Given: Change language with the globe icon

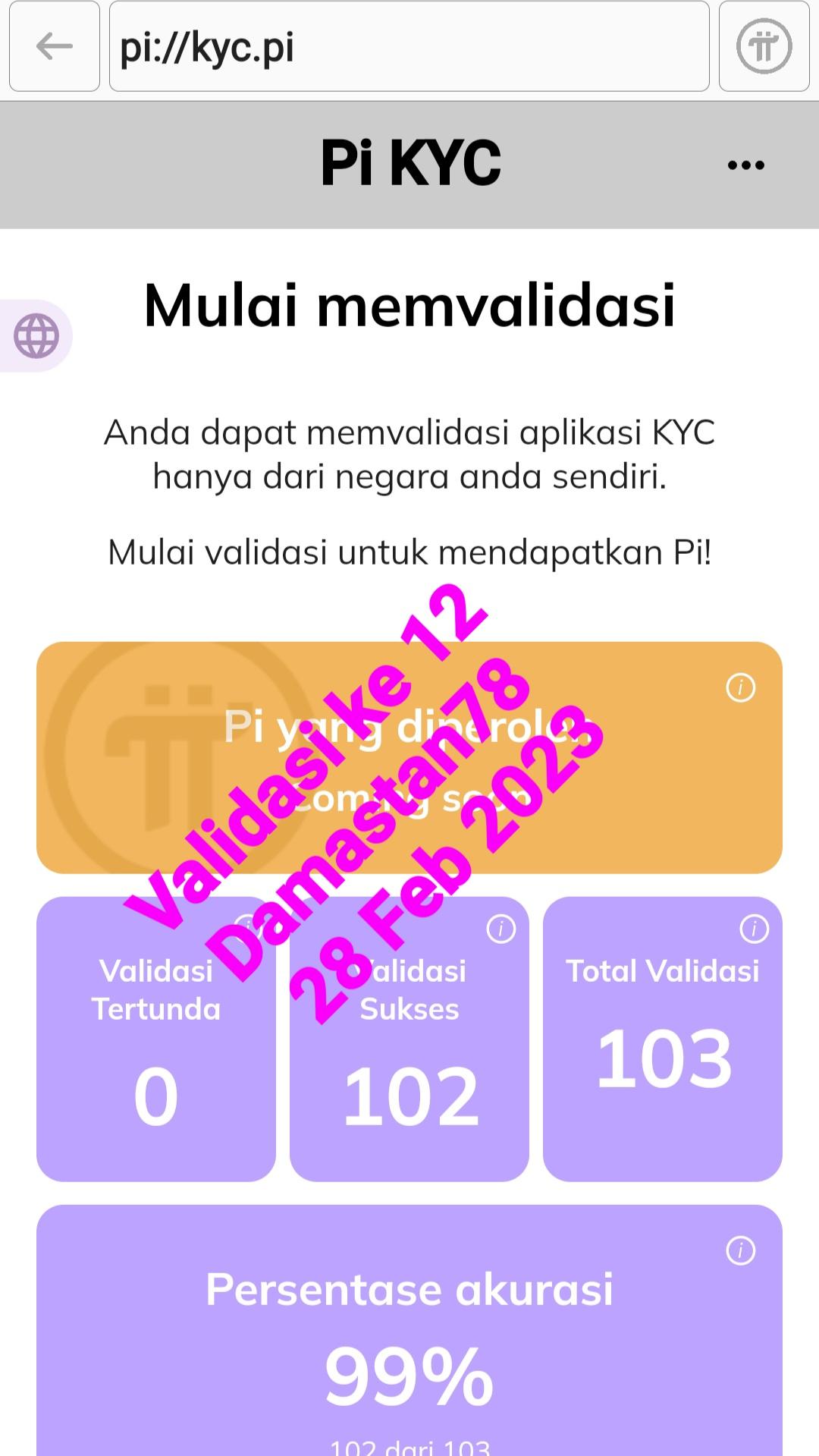Looking at the screenshot, I should [36, 335].
